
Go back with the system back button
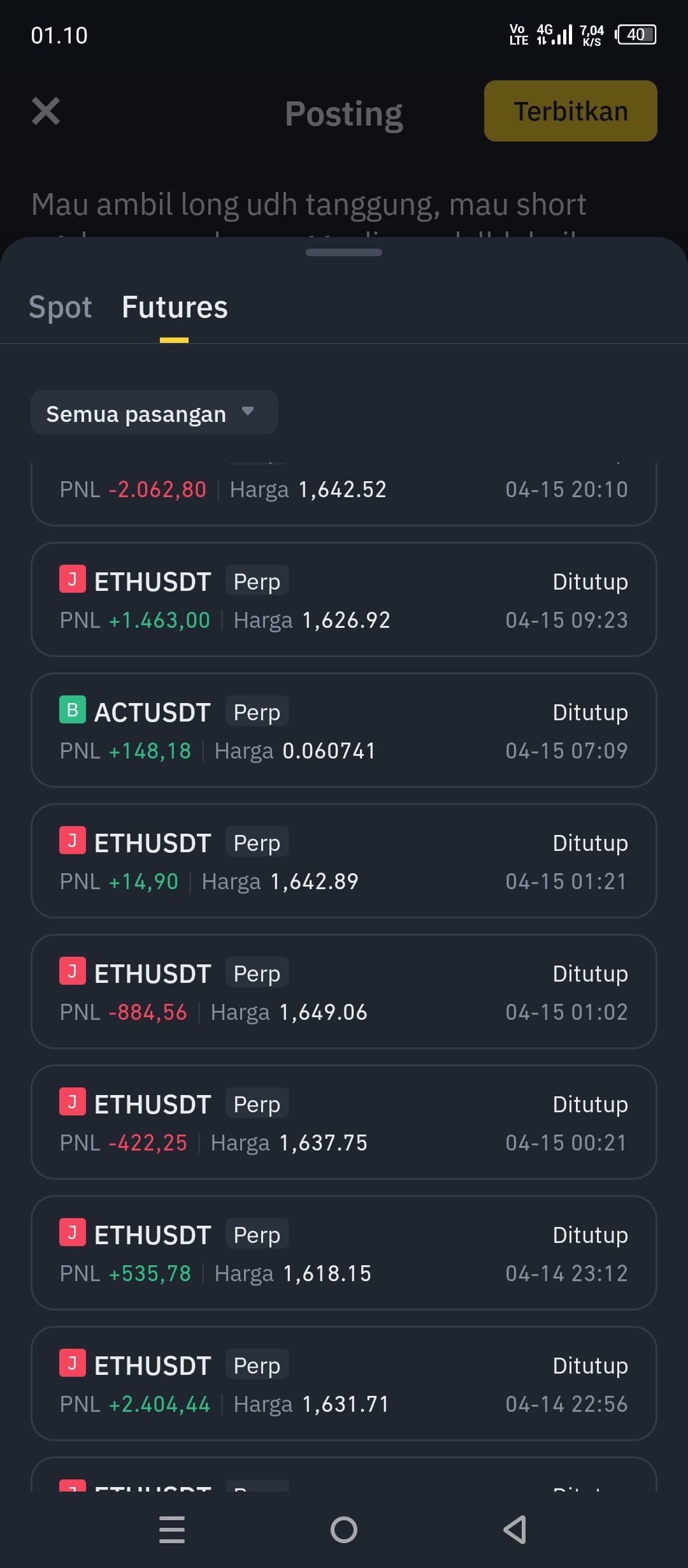click(515, 1529)
